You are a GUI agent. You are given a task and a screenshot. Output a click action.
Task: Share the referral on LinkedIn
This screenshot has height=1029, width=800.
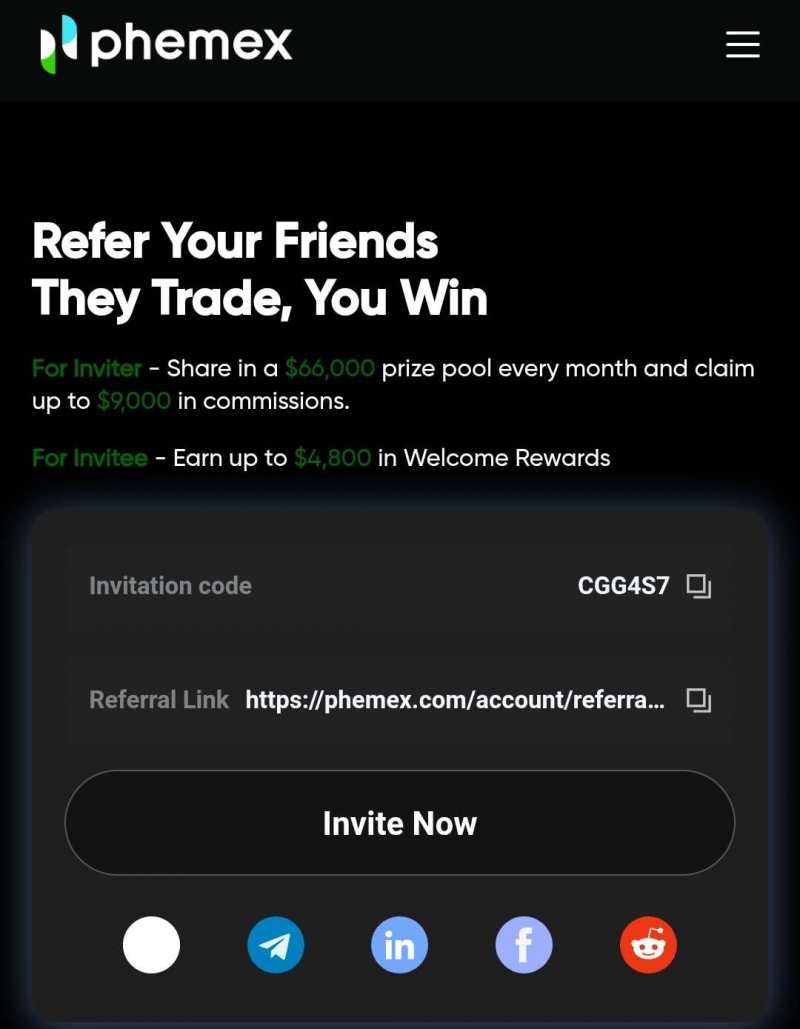click(x=399, y=945)
